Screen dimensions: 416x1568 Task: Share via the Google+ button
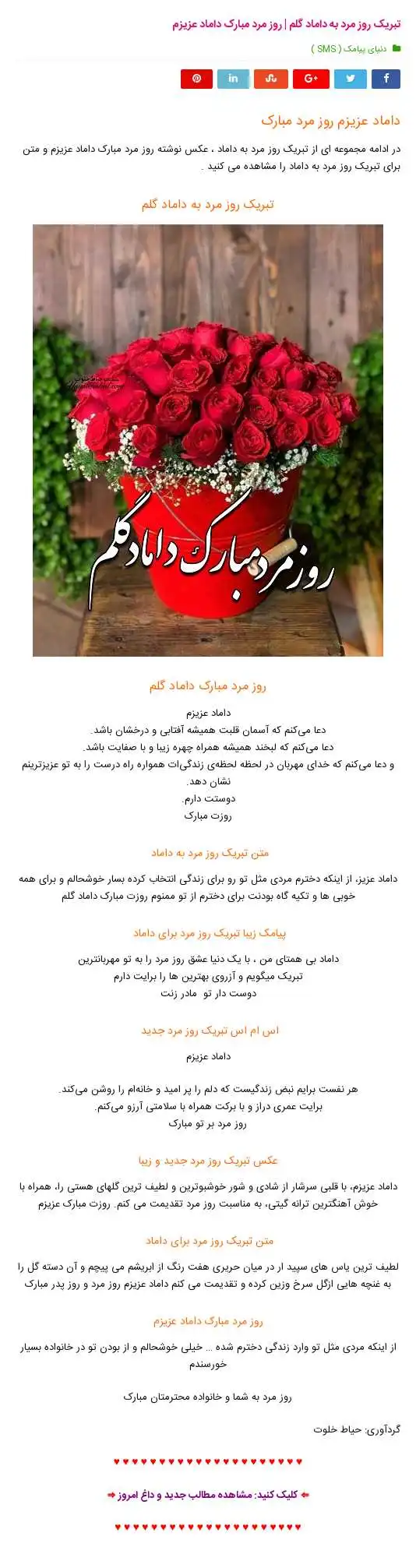pyautogui.click(x=311, y=79)
